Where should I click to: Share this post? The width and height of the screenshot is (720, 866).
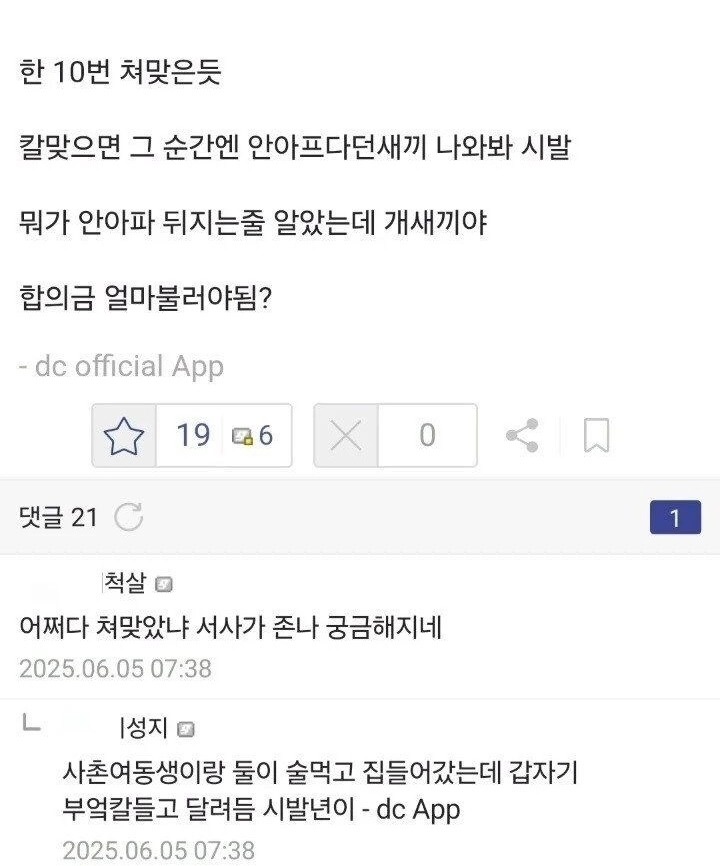tap(522, 436)
